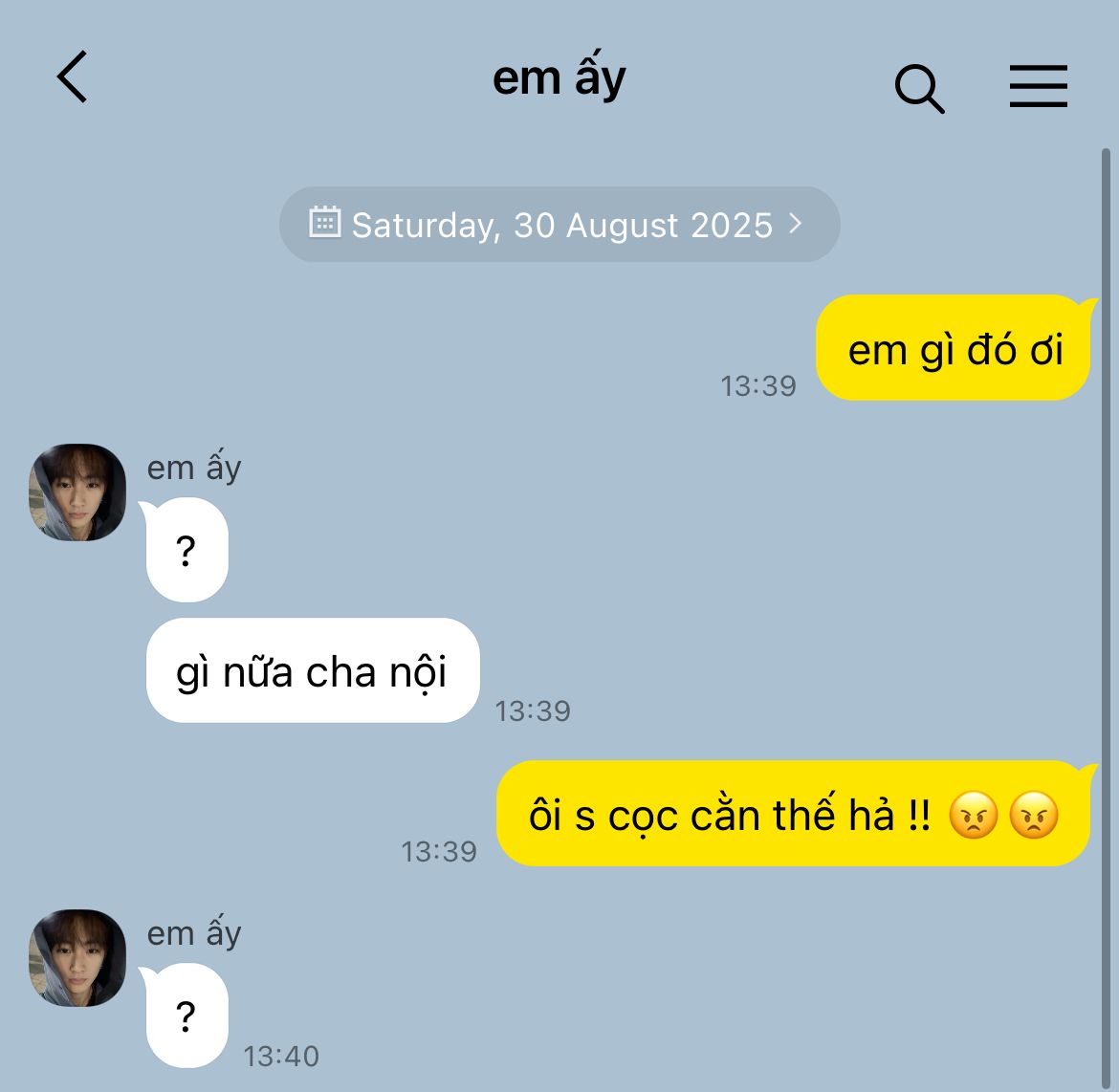Viewport: 1119px width, 1092px height.
Task: Search messages in this conversation
Action: click(919, 88)
